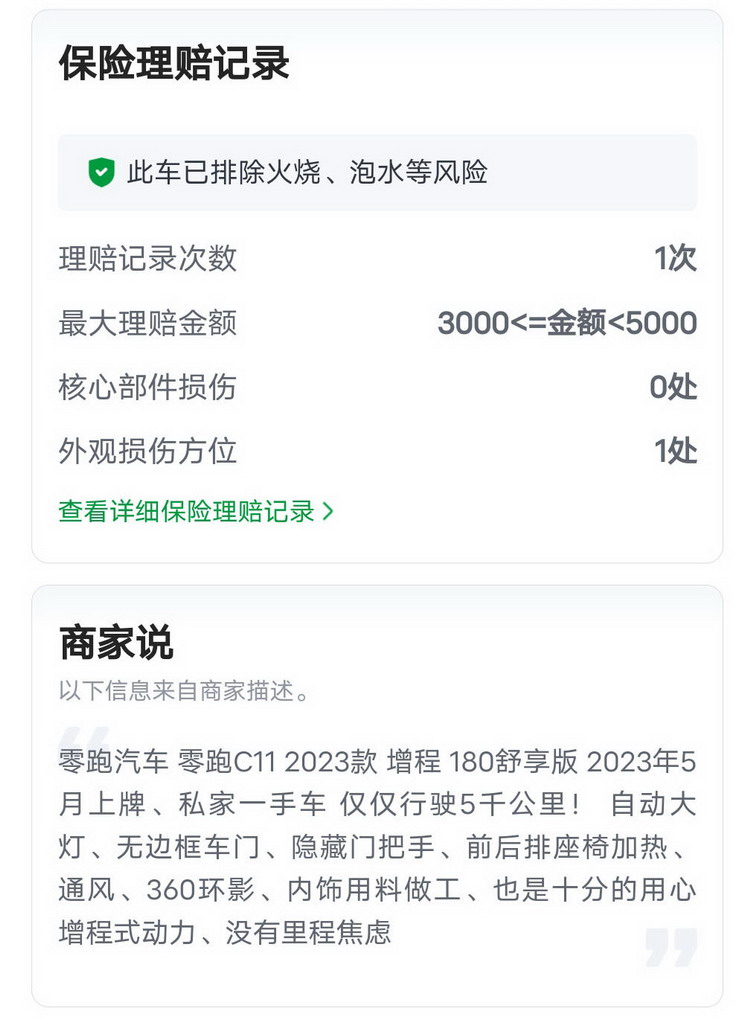Open 查看详细保险理赔记录 link
The height and width of the screenshot is (1029, 750).
(x=196, y=512)
